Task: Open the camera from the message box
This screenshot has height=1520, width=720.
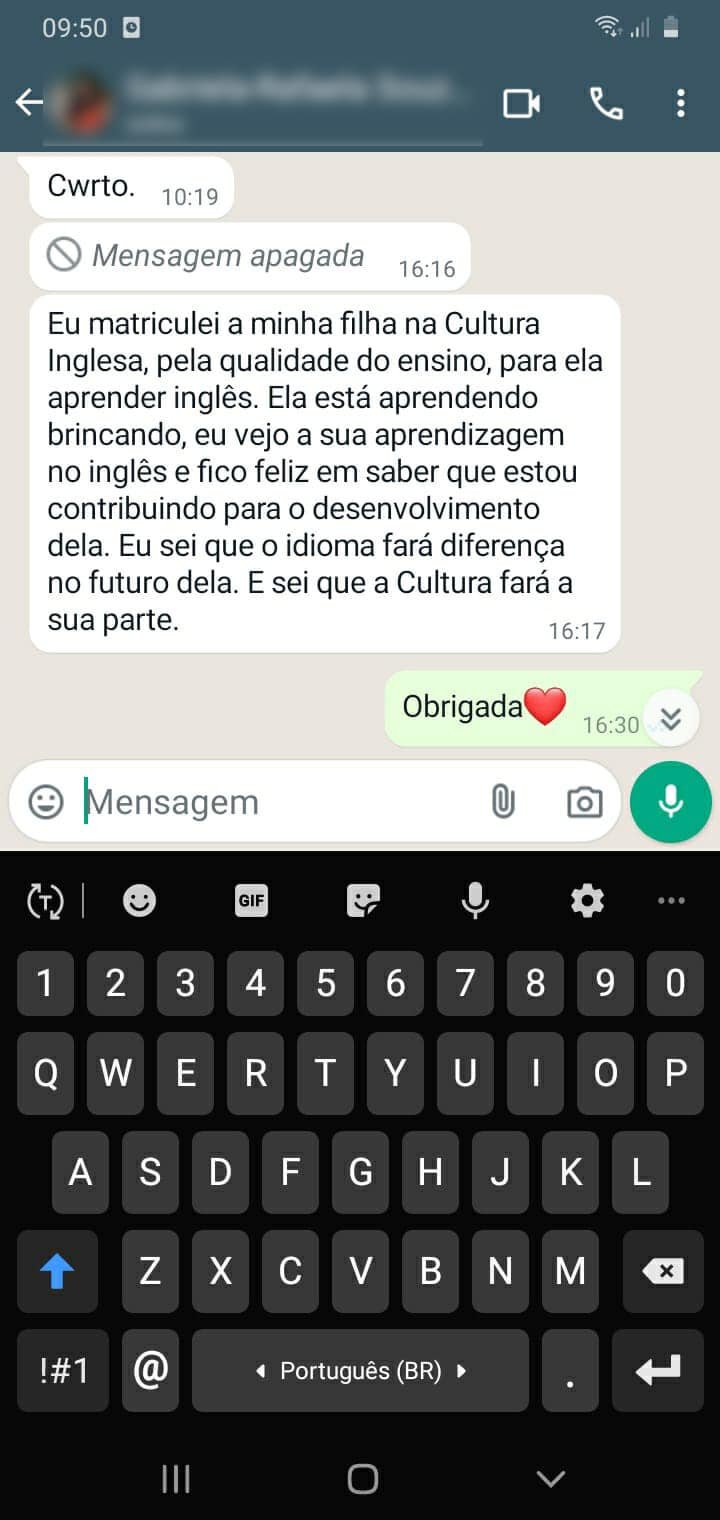Action: pos(584,802)
